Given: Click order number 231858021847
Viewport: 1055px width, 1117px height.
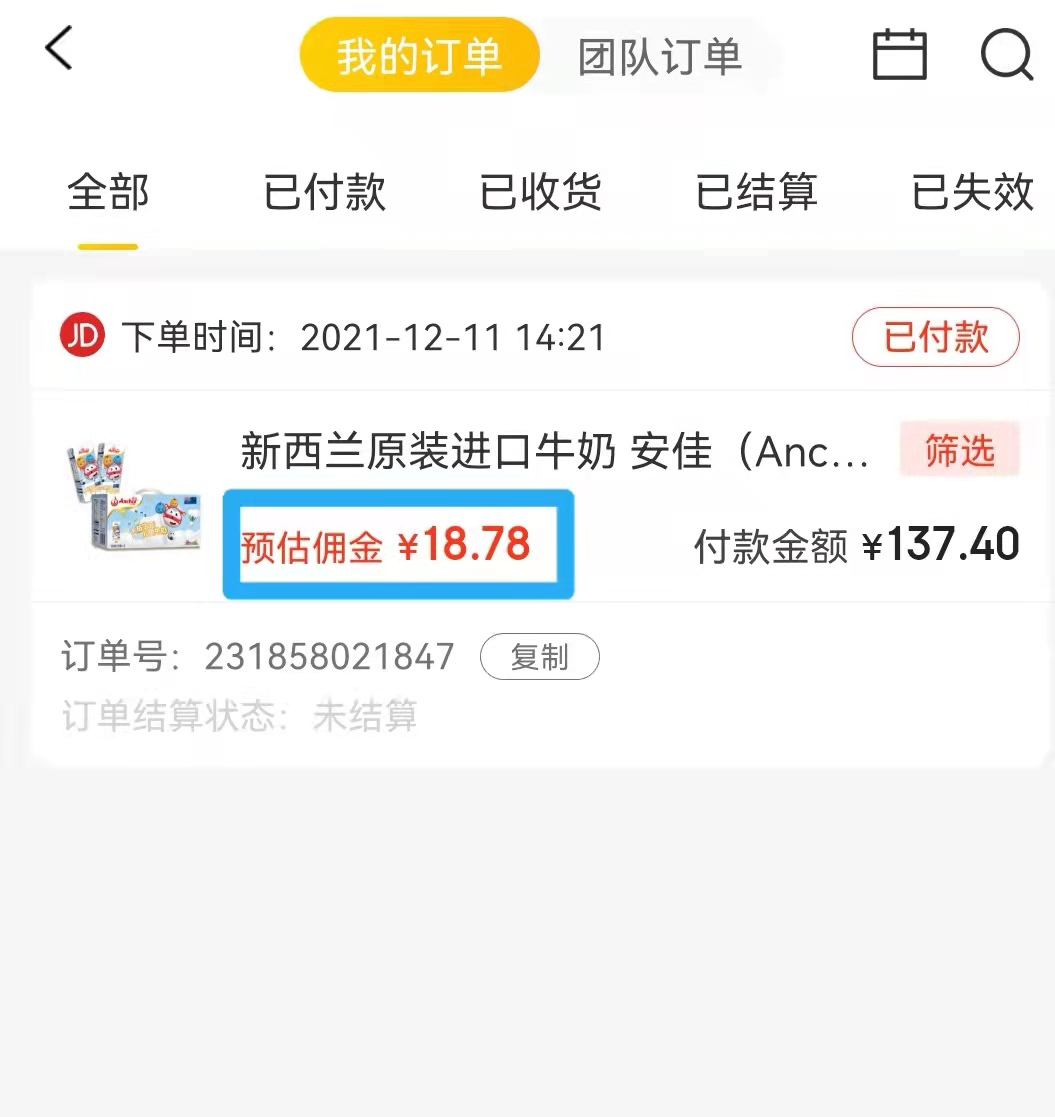Looking at the screenshot, I should 328,657.
